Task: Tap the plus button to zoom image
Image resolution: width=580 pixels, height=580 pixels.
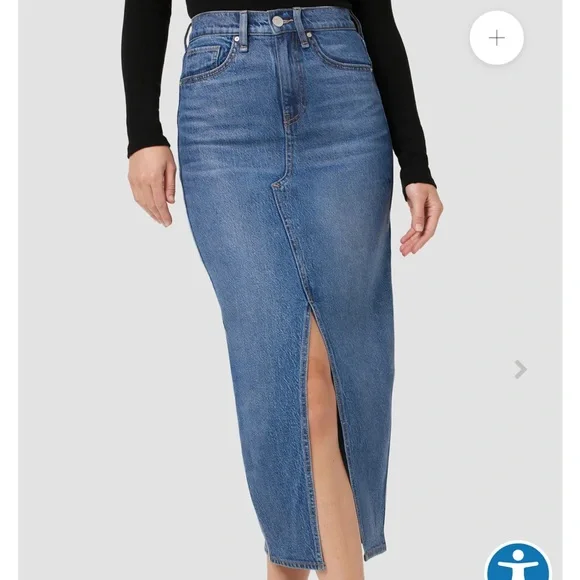Action: pyautogui.click(x=496, y=38)
